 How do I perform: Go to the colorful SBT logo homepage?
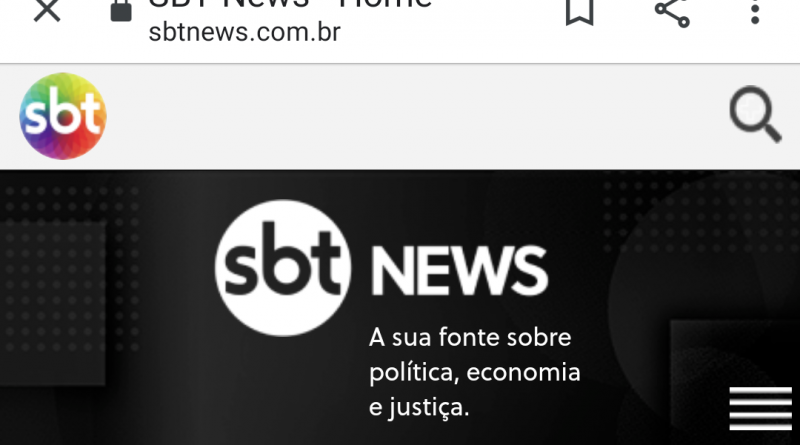pos(63,116)
